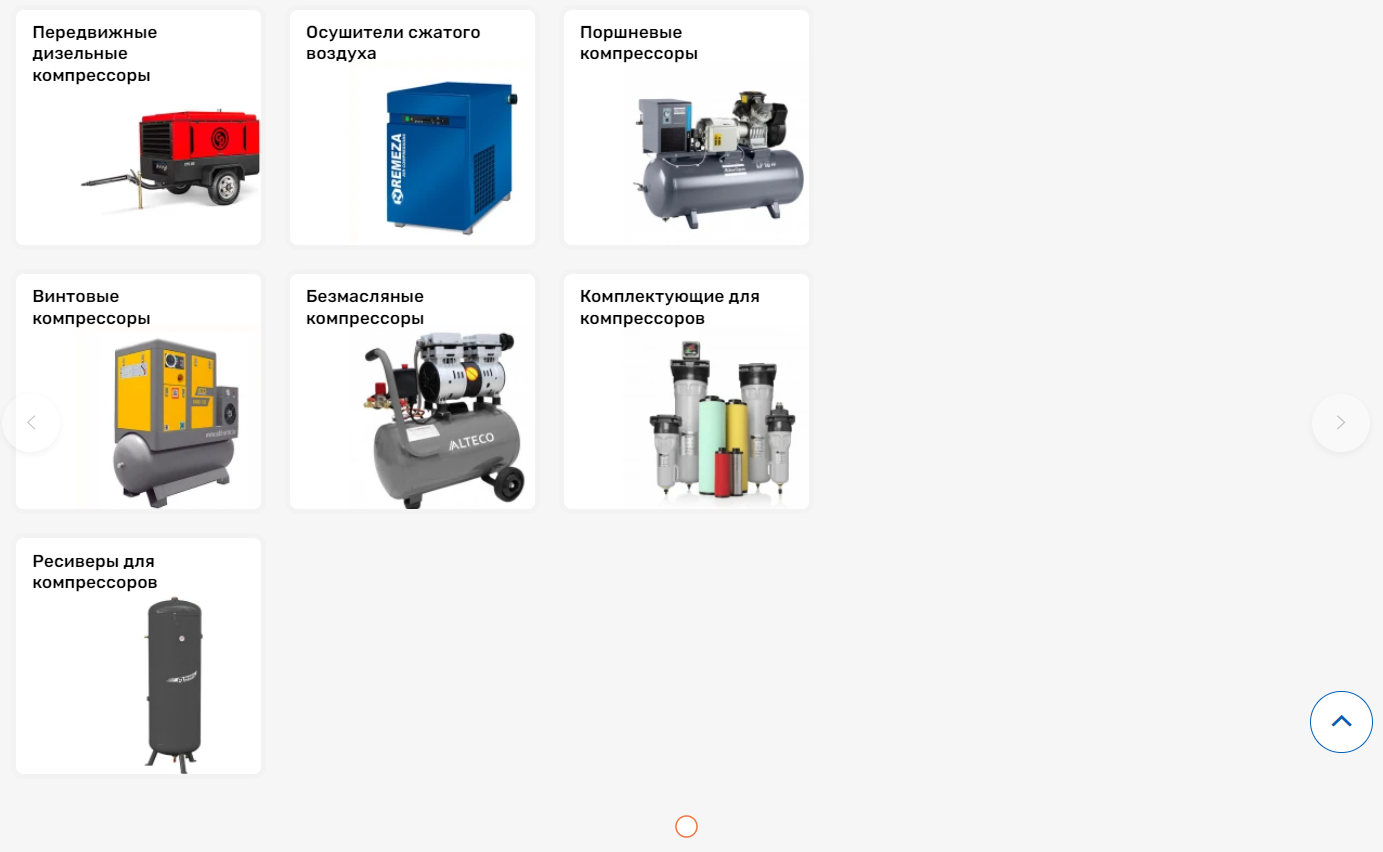Open Ресиверы для компрессоров category

(x=138, y=656)
